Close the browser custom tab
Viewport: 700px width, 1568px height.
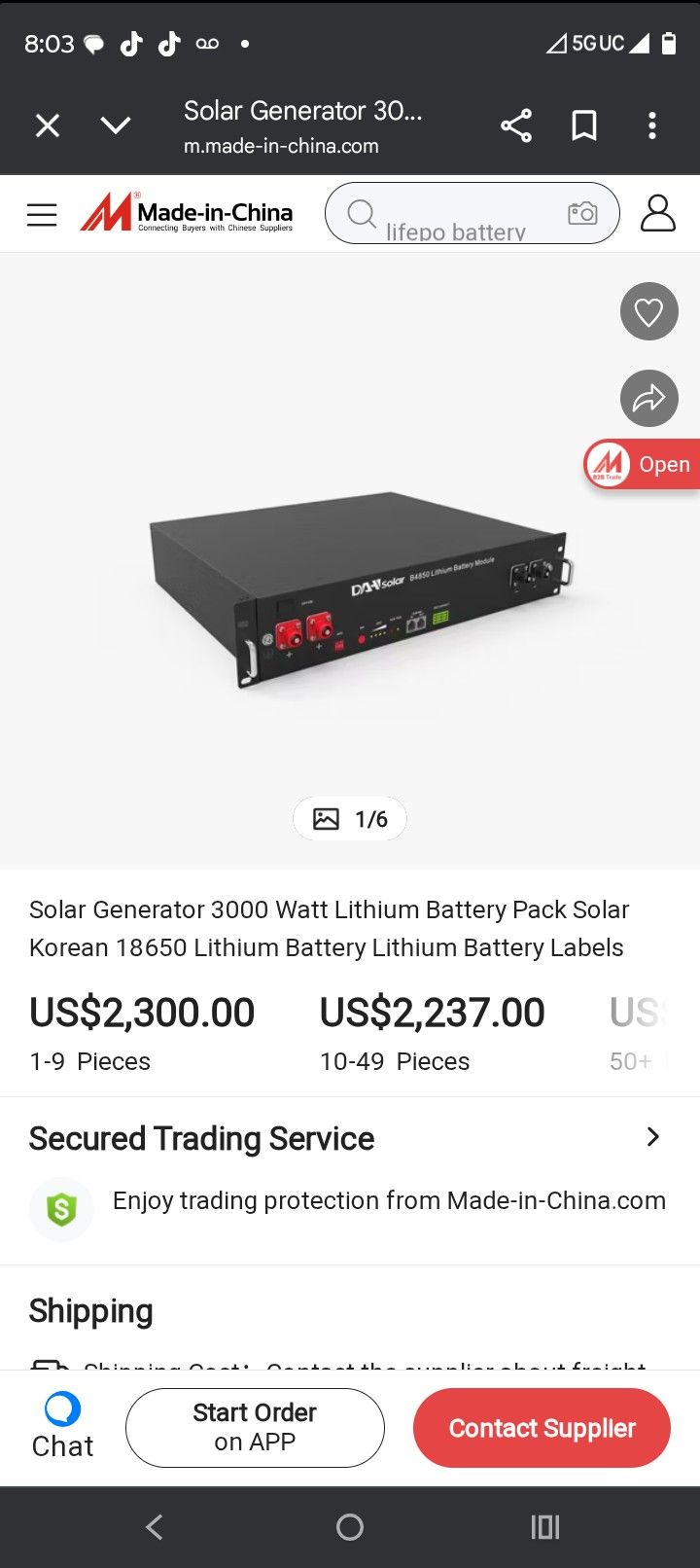coord(48,125)
